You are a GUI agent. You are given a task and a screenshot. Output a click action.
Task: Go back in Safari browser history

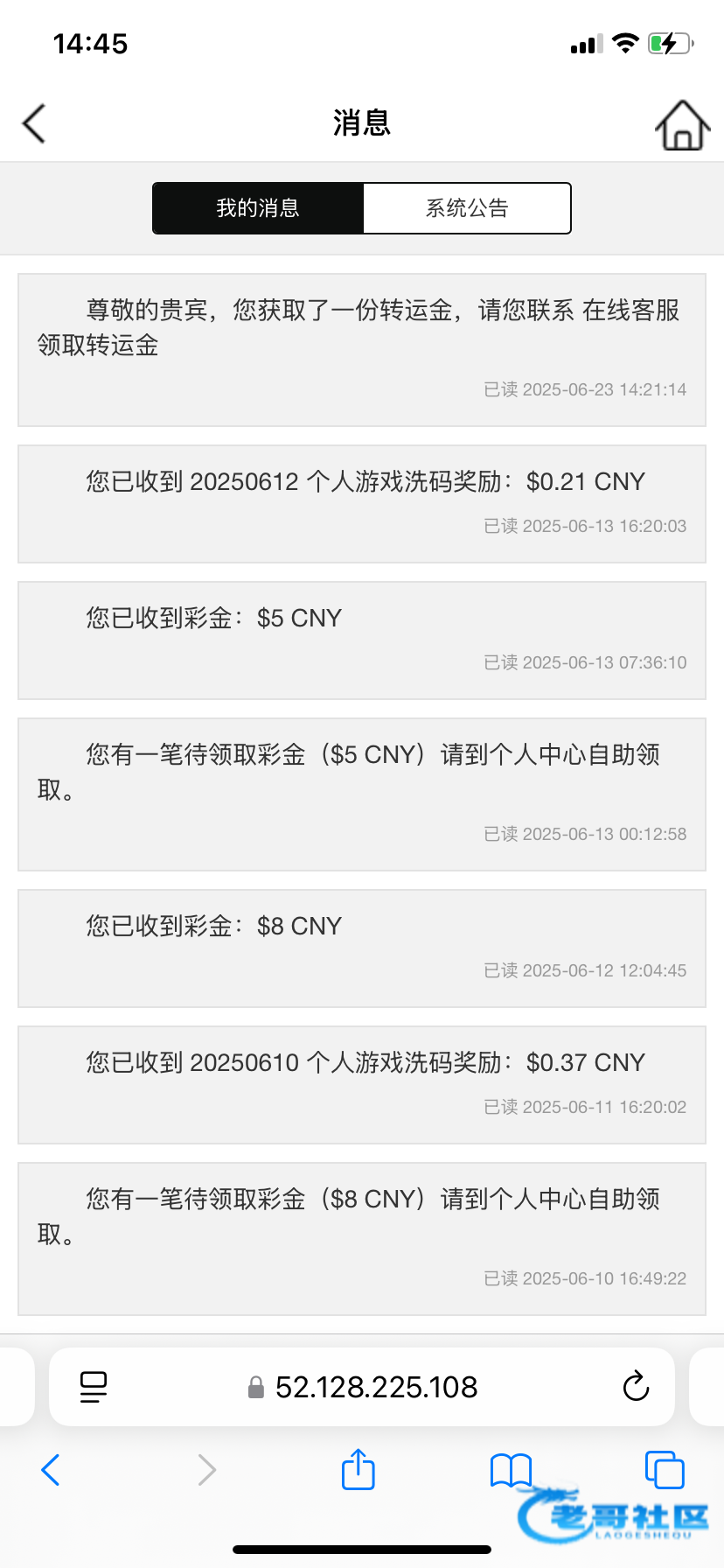51,1470
